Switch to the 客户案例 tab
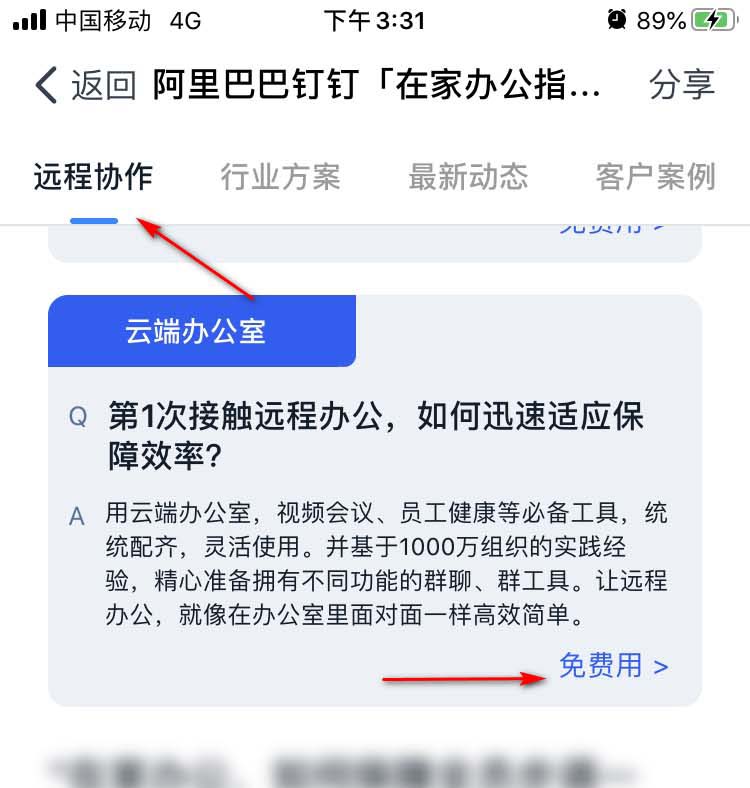This screenshot has width=750, height=788. point(655,177)
